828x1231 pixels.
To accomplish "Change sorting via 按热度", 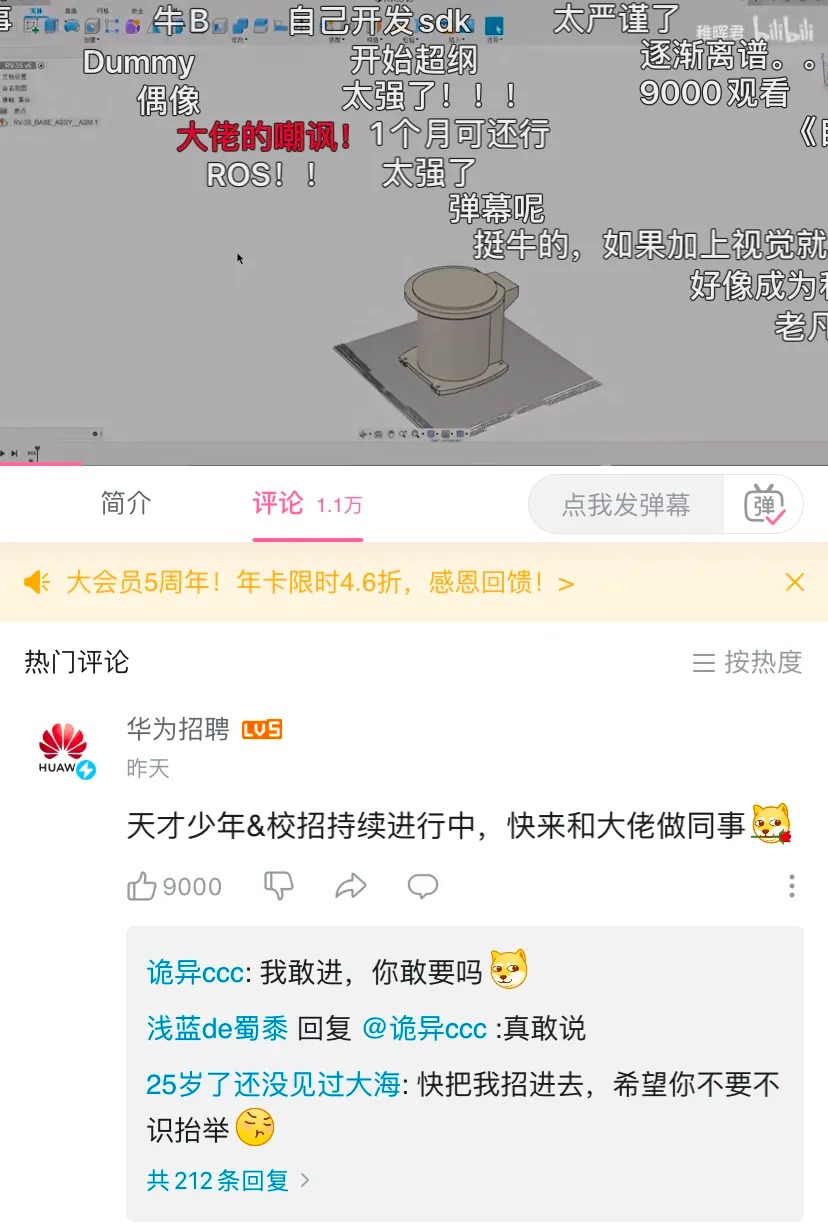I will coord(748,662).
